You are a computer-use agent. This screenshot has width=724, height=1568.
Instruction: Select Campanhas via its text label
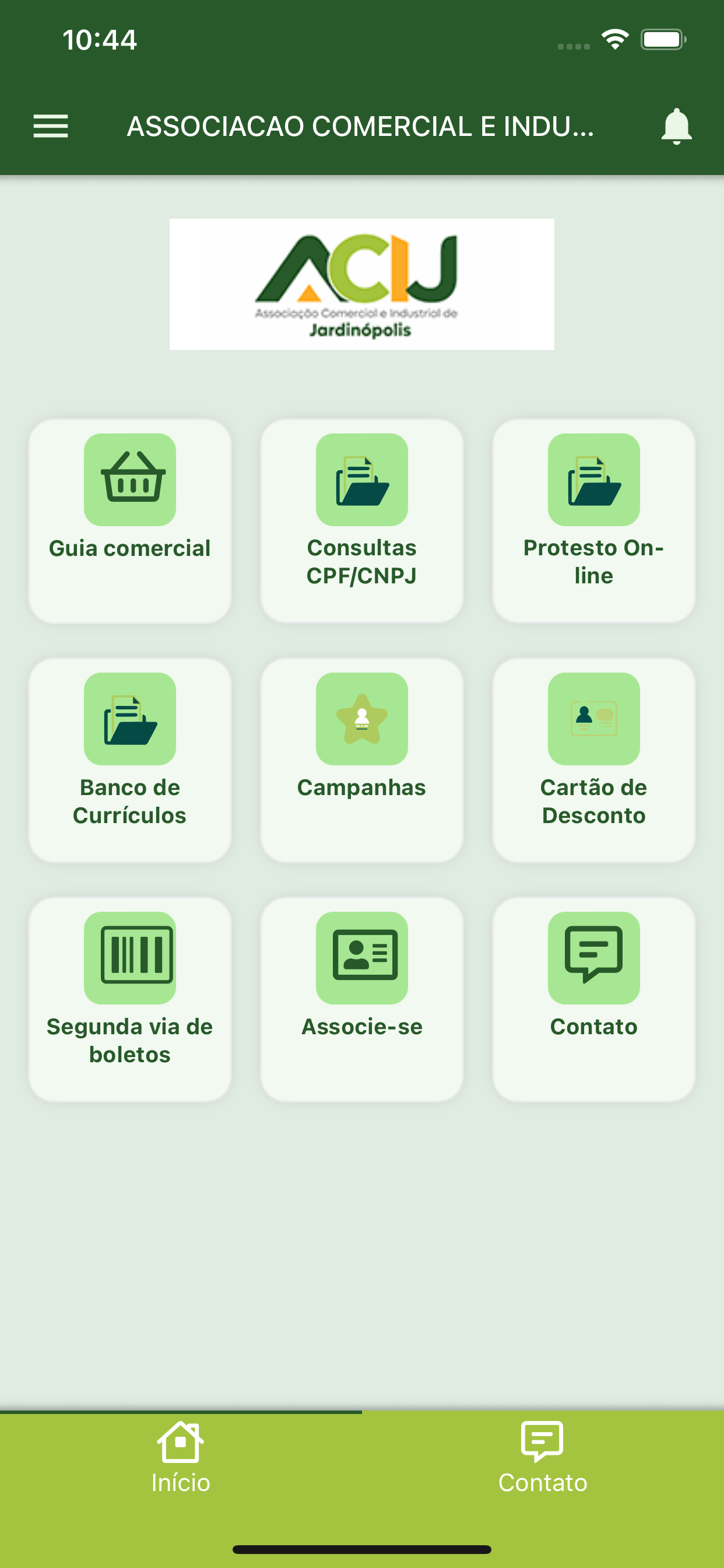pos(361,787)
